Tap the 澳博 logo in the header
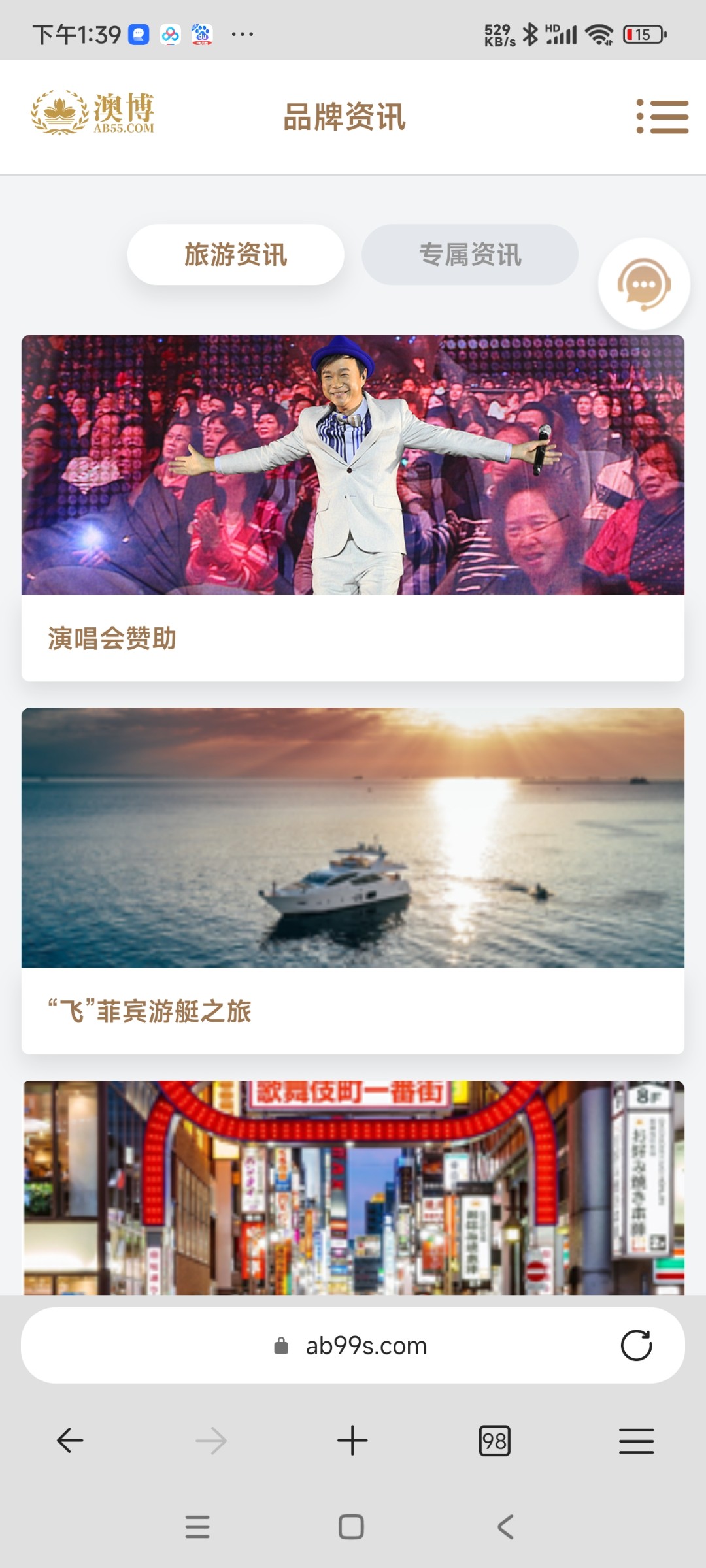The height and width of the screenshot is (1568, 706). [x=92, y=112]
